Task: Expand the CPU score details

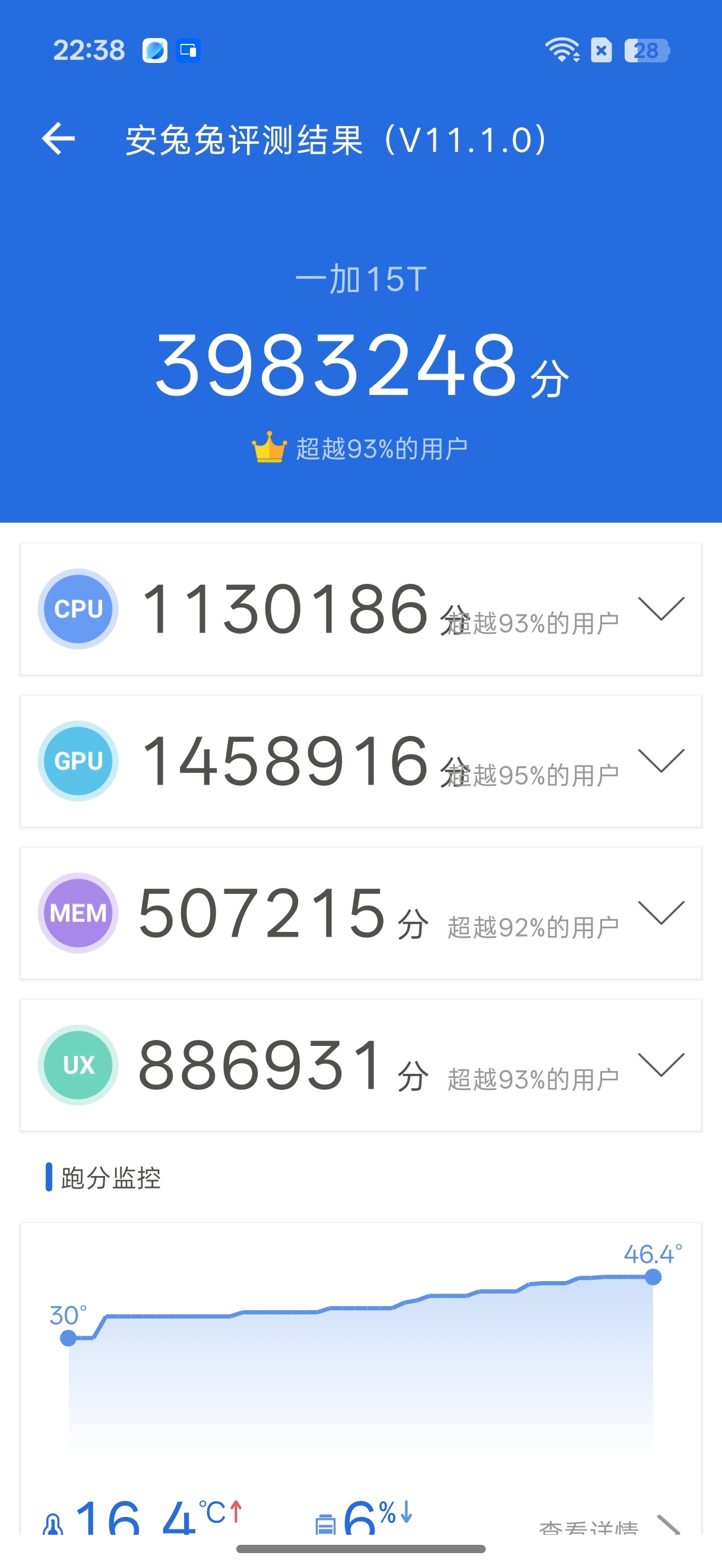Action: [661, 608]
